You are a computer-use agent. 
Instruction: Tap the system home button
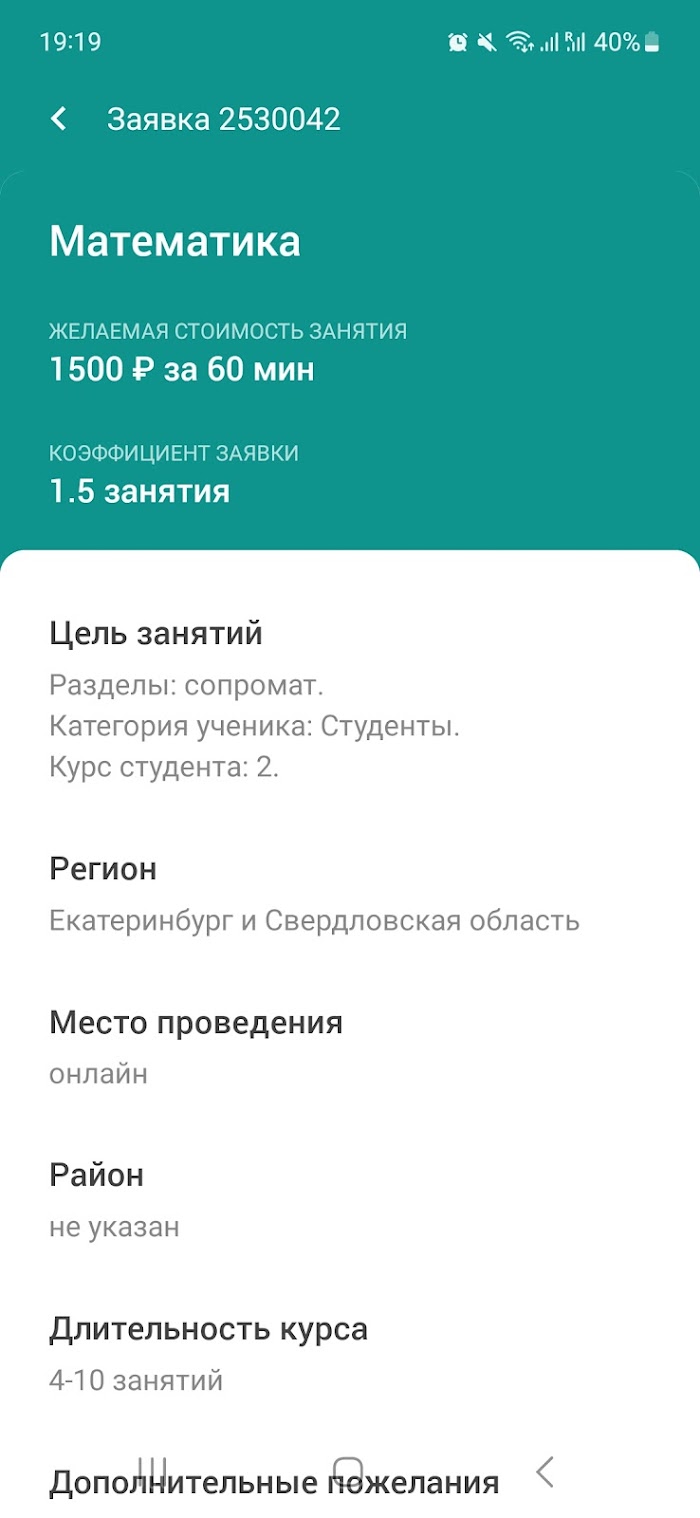tap(348, 1471)
